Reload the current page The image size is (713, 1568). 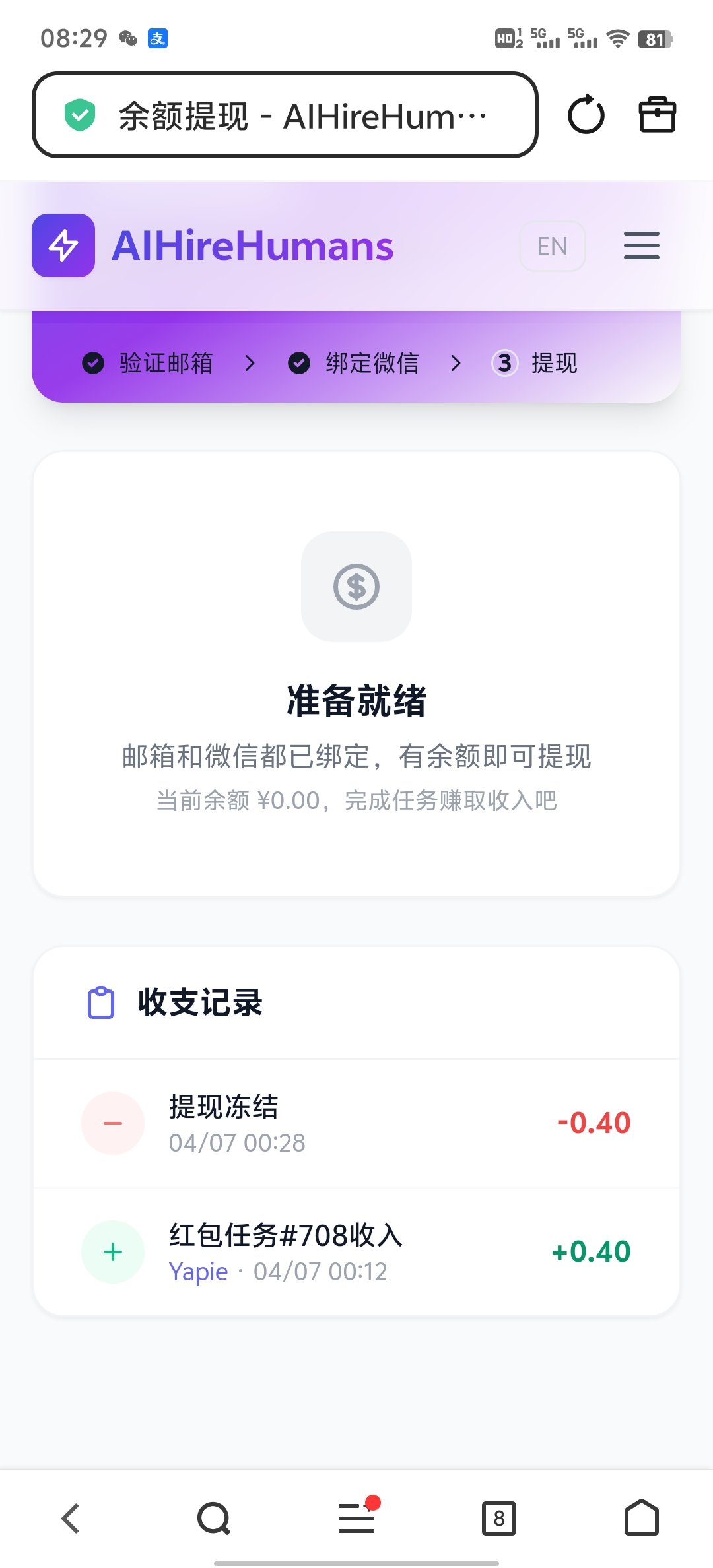pos(586,115)
